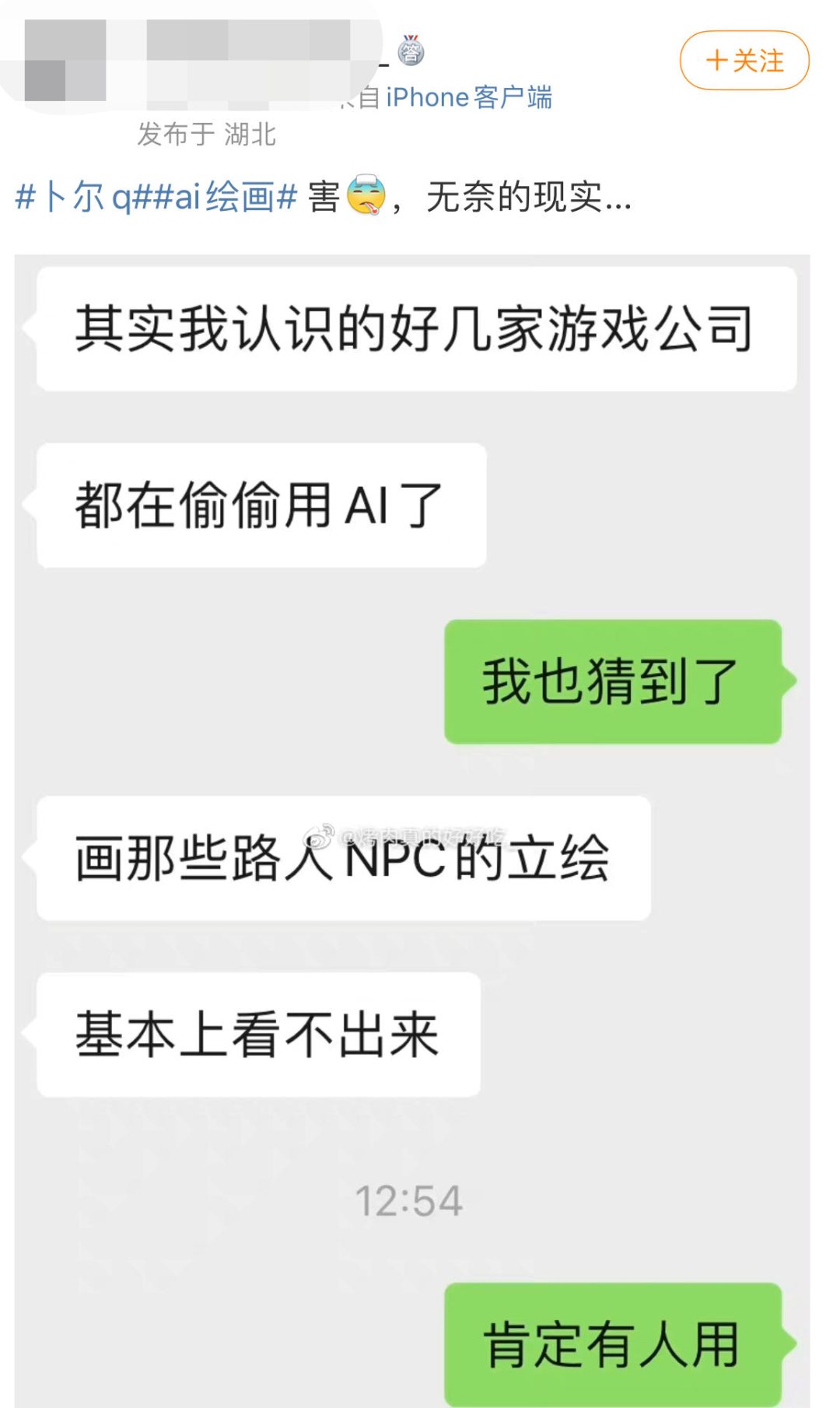Image resolution: width=840 pixels, height=1408 pixels.
Task: Follow this user with +关注 button
Action: 744,61
